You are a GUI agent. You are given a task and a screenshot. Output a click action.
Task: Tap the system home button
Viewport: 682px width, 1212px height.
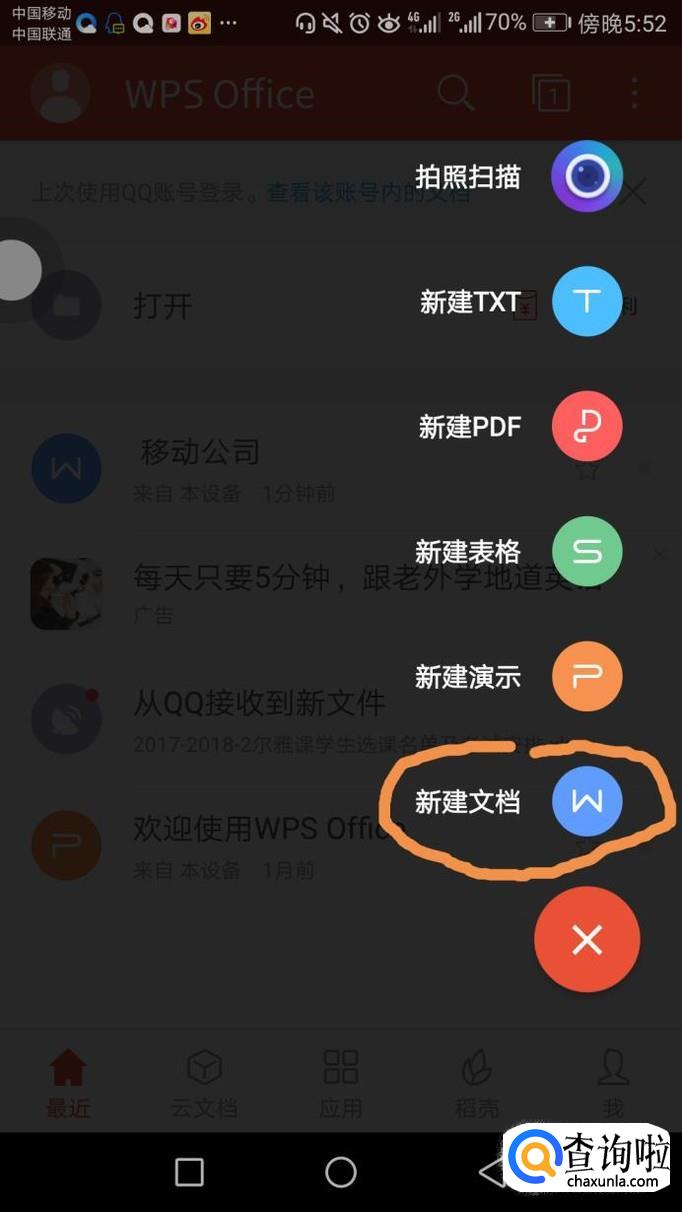point(341,1172)
